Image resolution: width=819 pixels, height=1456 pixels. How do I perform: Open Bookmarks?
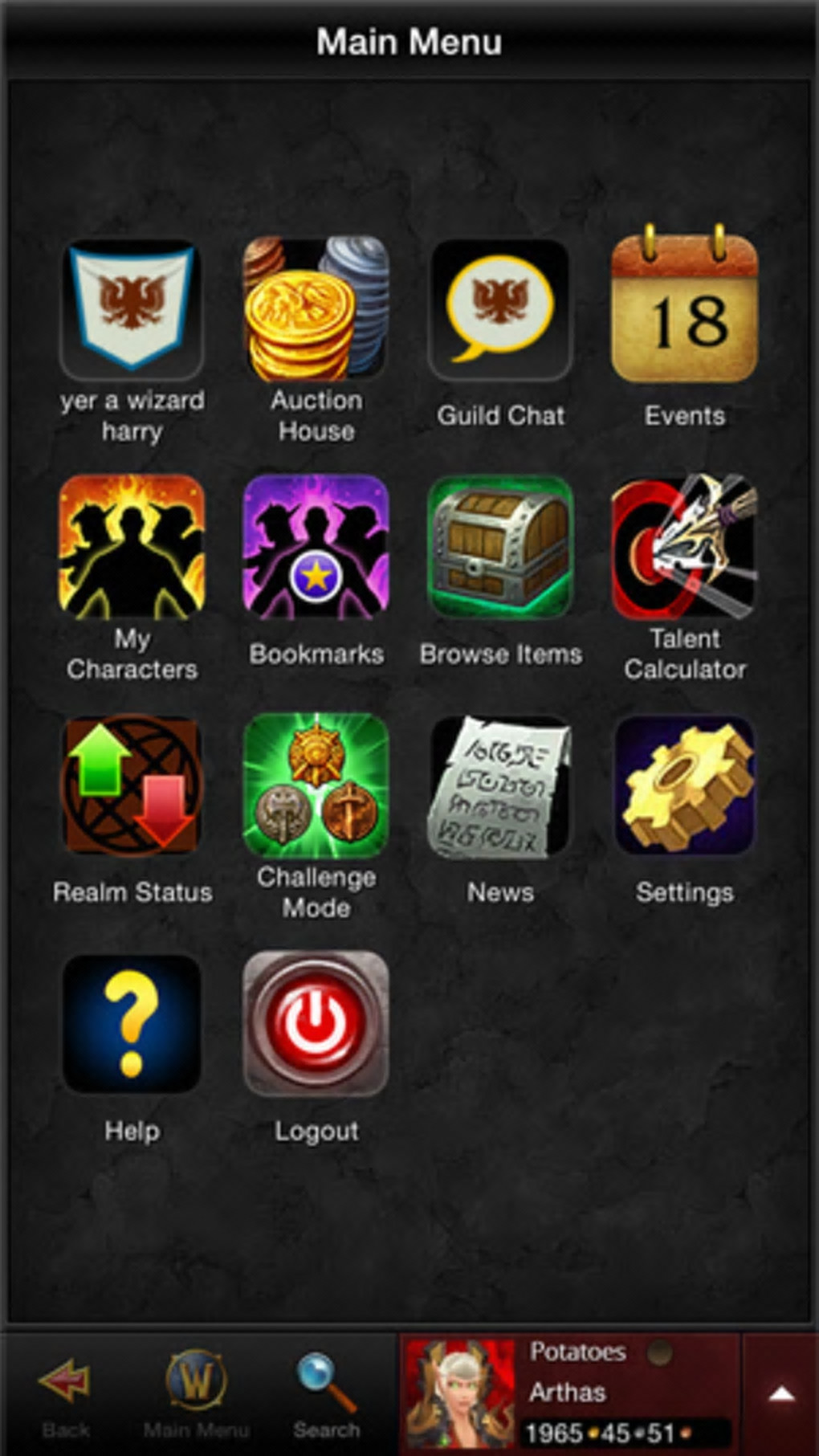coord(316,547)
